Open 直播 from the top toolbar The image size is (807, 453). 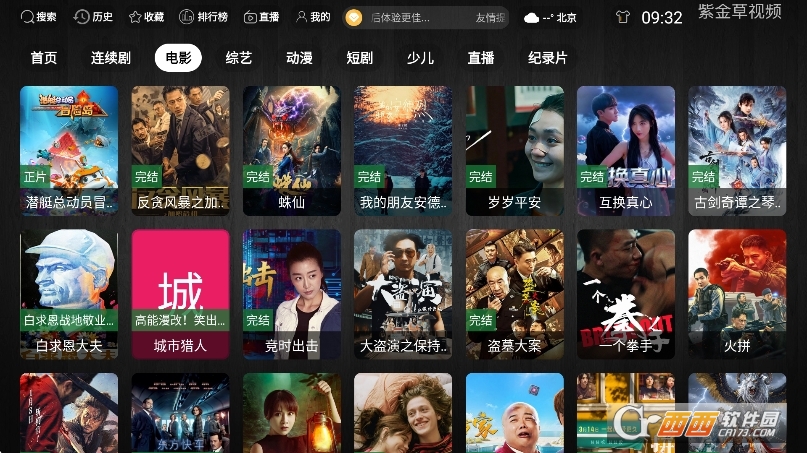tap(262, 17)
